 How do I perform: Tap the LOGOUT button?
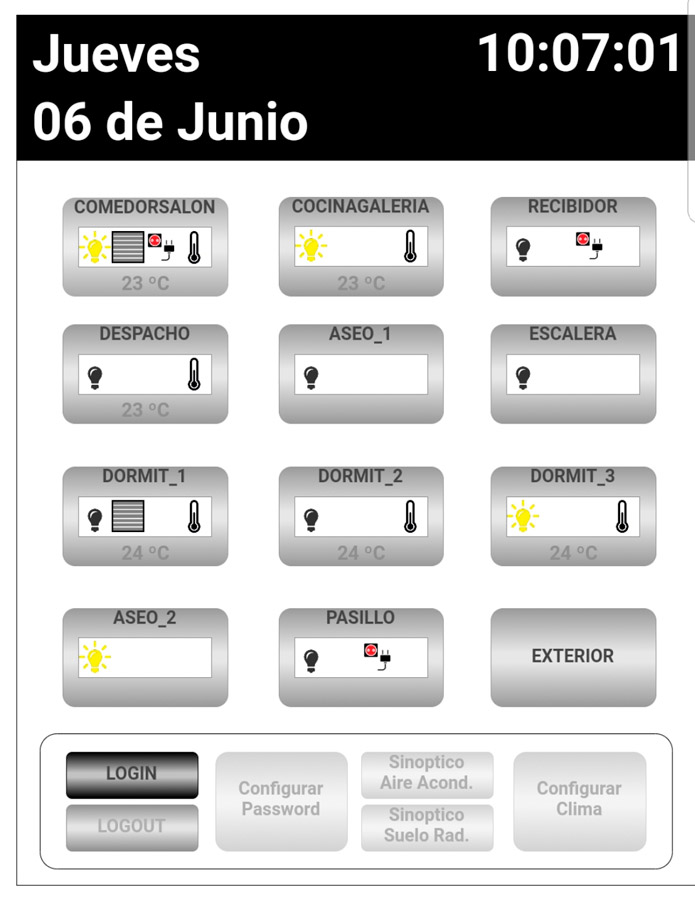(x=132, y=827)
